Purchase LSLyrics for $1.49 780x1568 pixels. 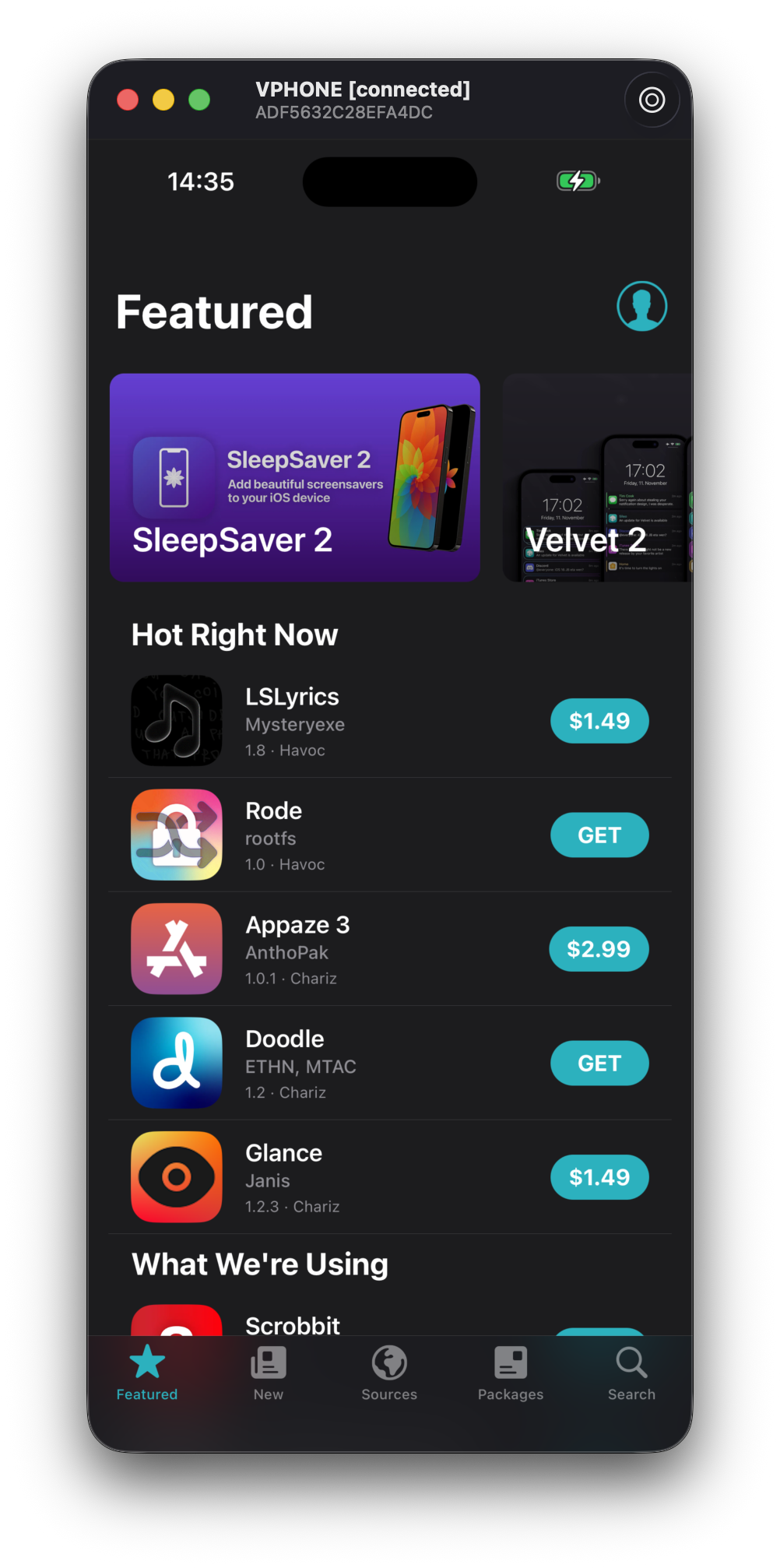point(599,721)
